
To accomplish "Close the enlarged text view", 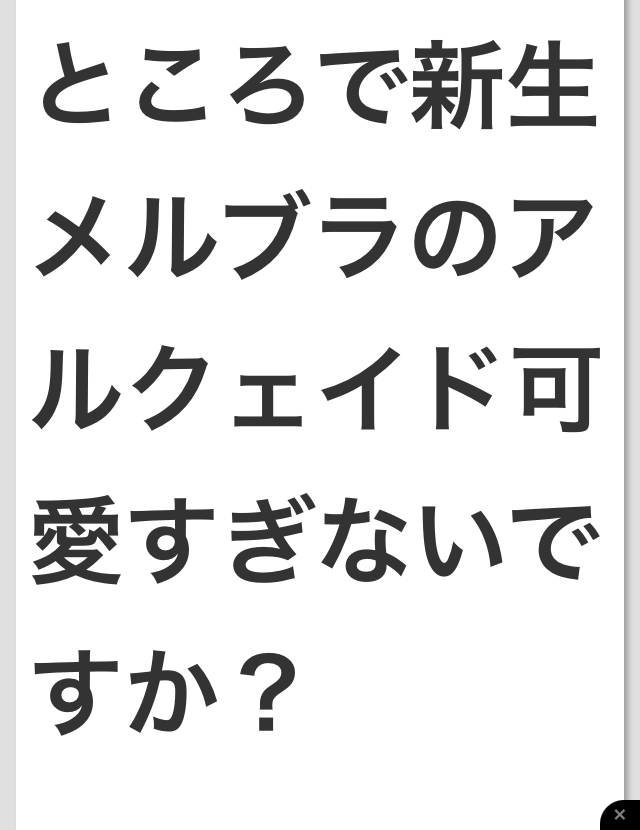I will coord(620,815).
